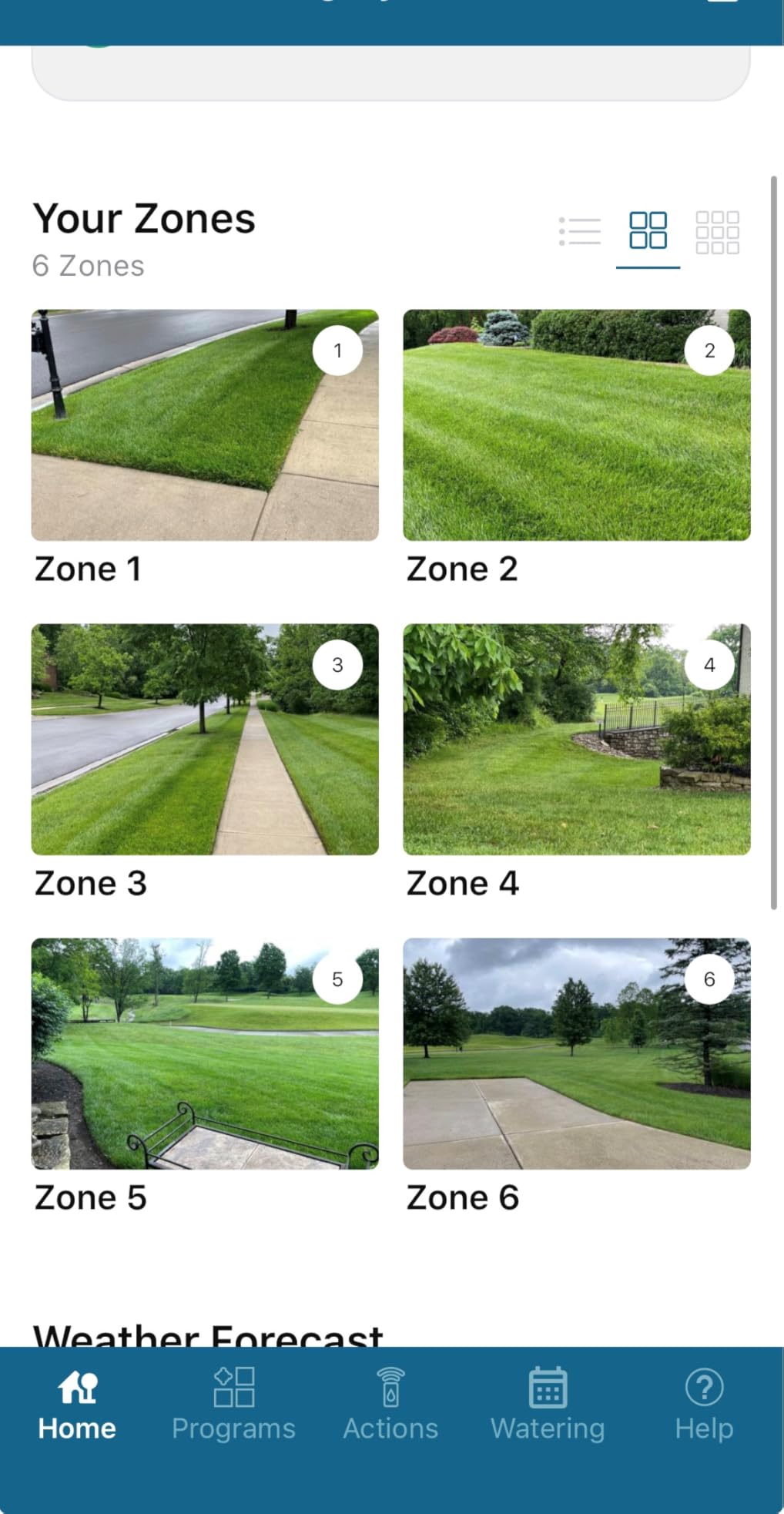Open the Actions tab
The image size is (784, 1514).
click(x=390, y=1405)
